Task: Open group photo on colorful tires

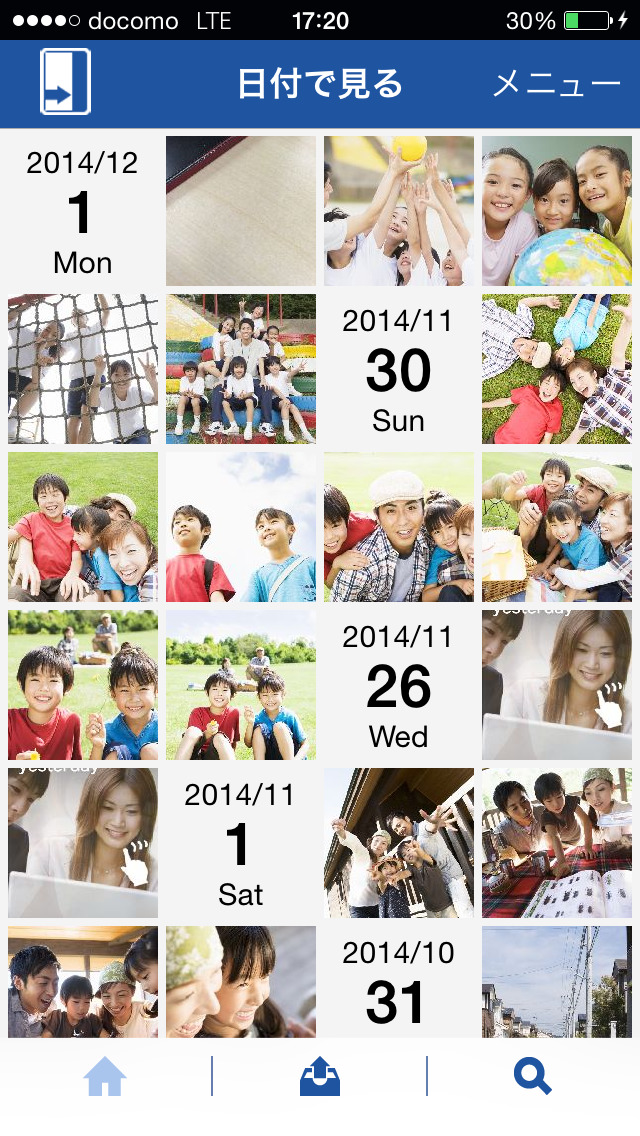Action: (x=241, y=369)
